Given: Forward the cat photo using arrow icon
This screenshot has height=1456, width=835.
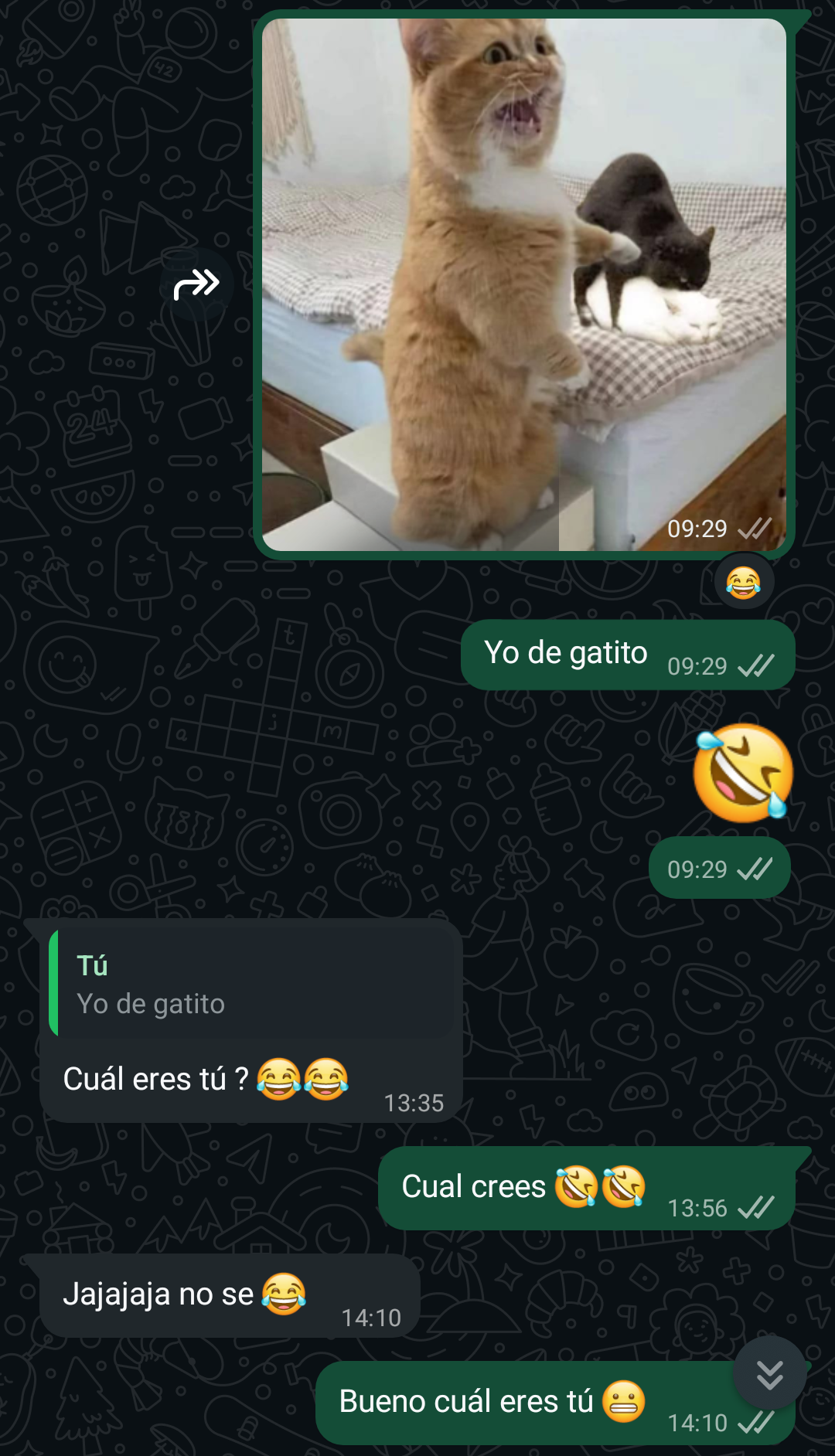Looking at the screenshot, I should pyautogui.click(x=196, y=284).
